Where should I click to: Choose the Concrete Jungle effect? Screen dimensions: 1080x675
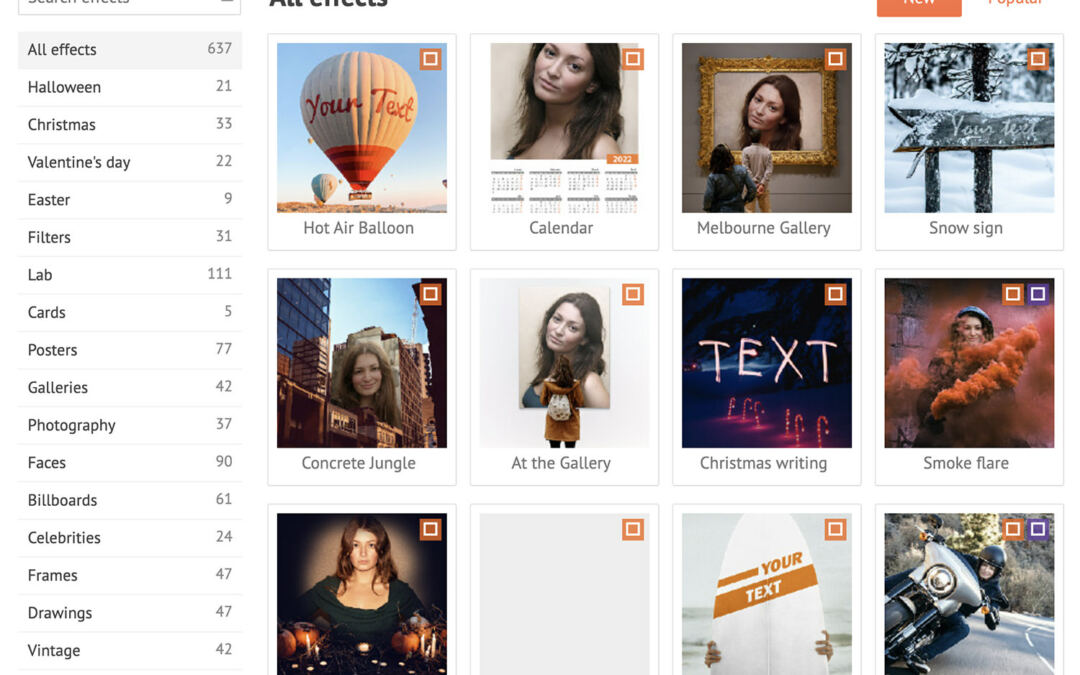(x=361, y=363)
